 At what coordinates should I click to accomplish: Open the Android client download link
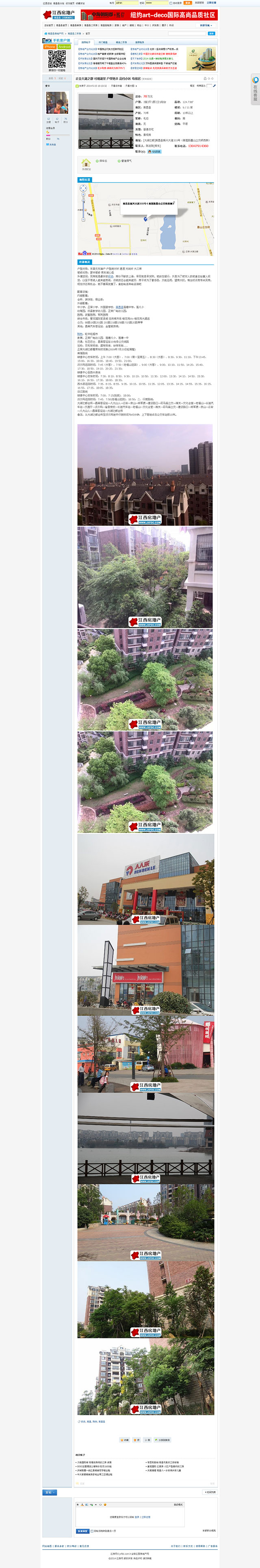click(x=65, y=47)
